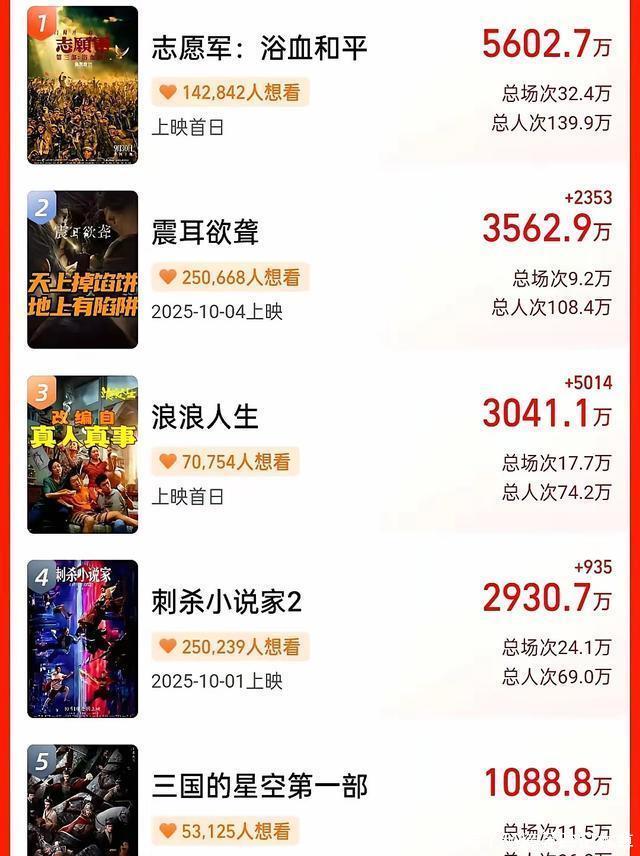This screenshot has height=856, width=640.
Task: Tap the 70,754人想看 chip
Action: click(226, 461)
